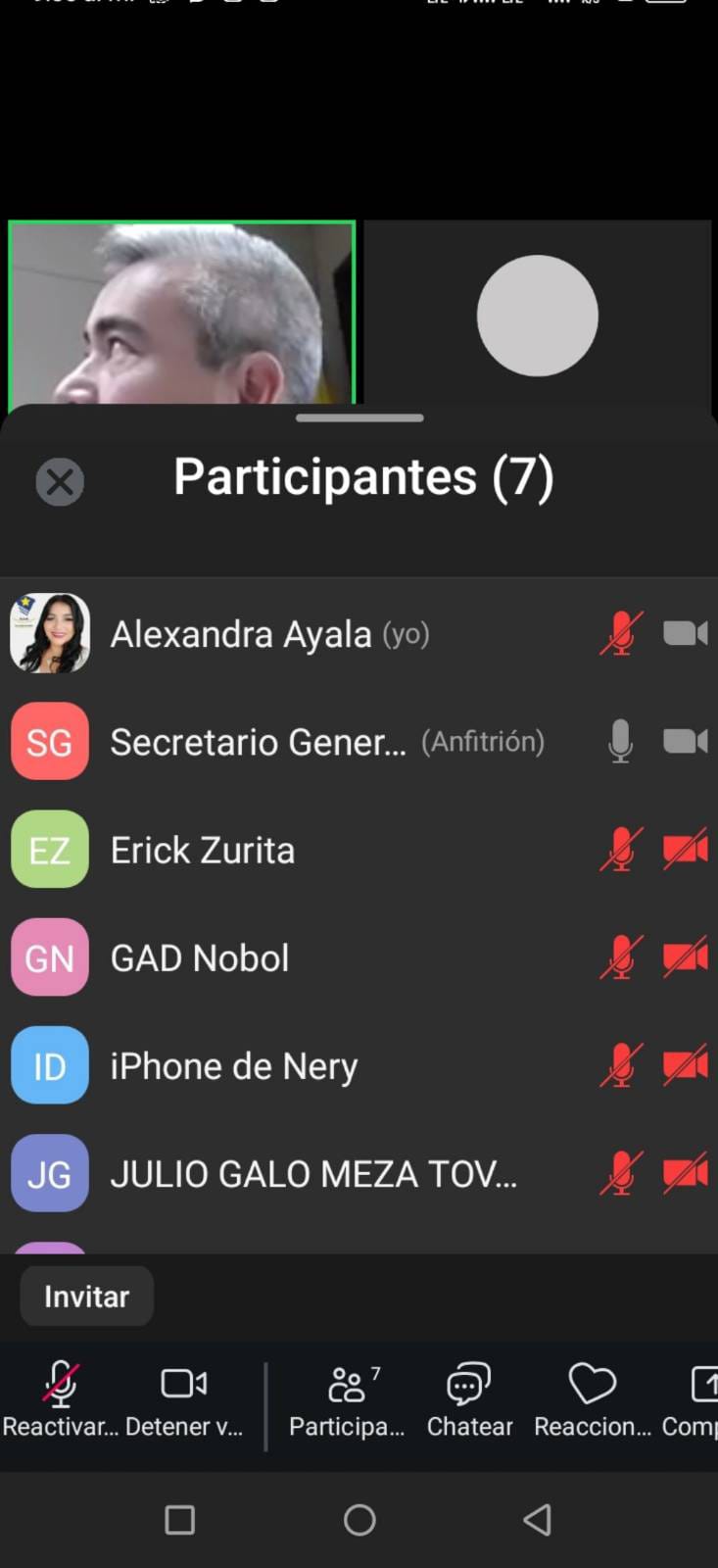
Task: Tap the Invitar button
Action: [x=86, y=1297]
